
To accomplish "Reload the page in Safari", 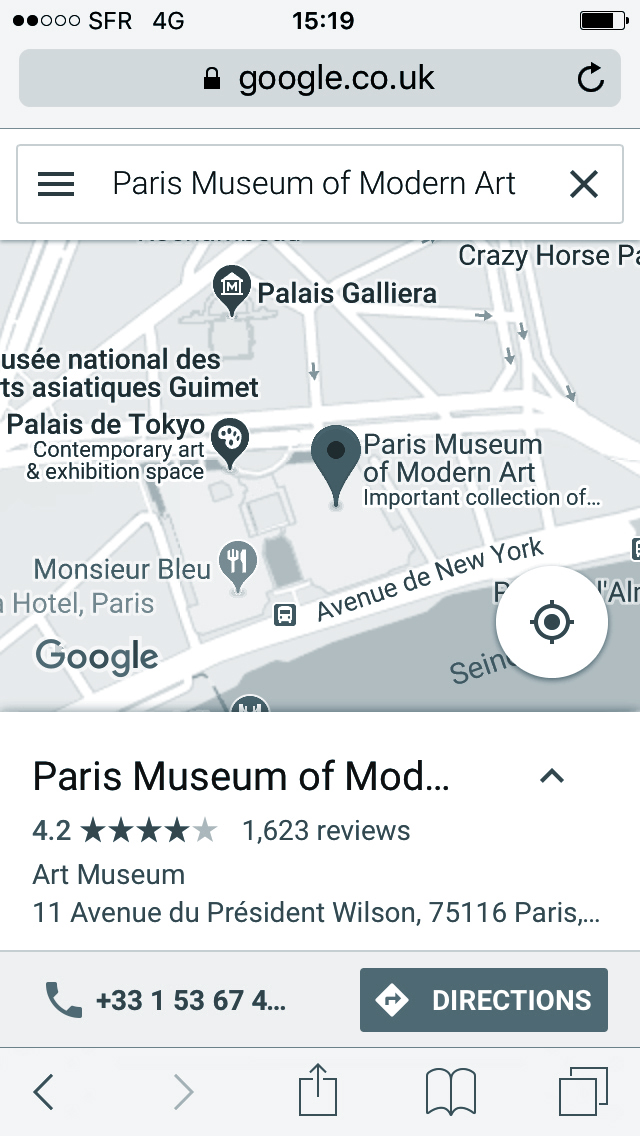I will point(591,79).
